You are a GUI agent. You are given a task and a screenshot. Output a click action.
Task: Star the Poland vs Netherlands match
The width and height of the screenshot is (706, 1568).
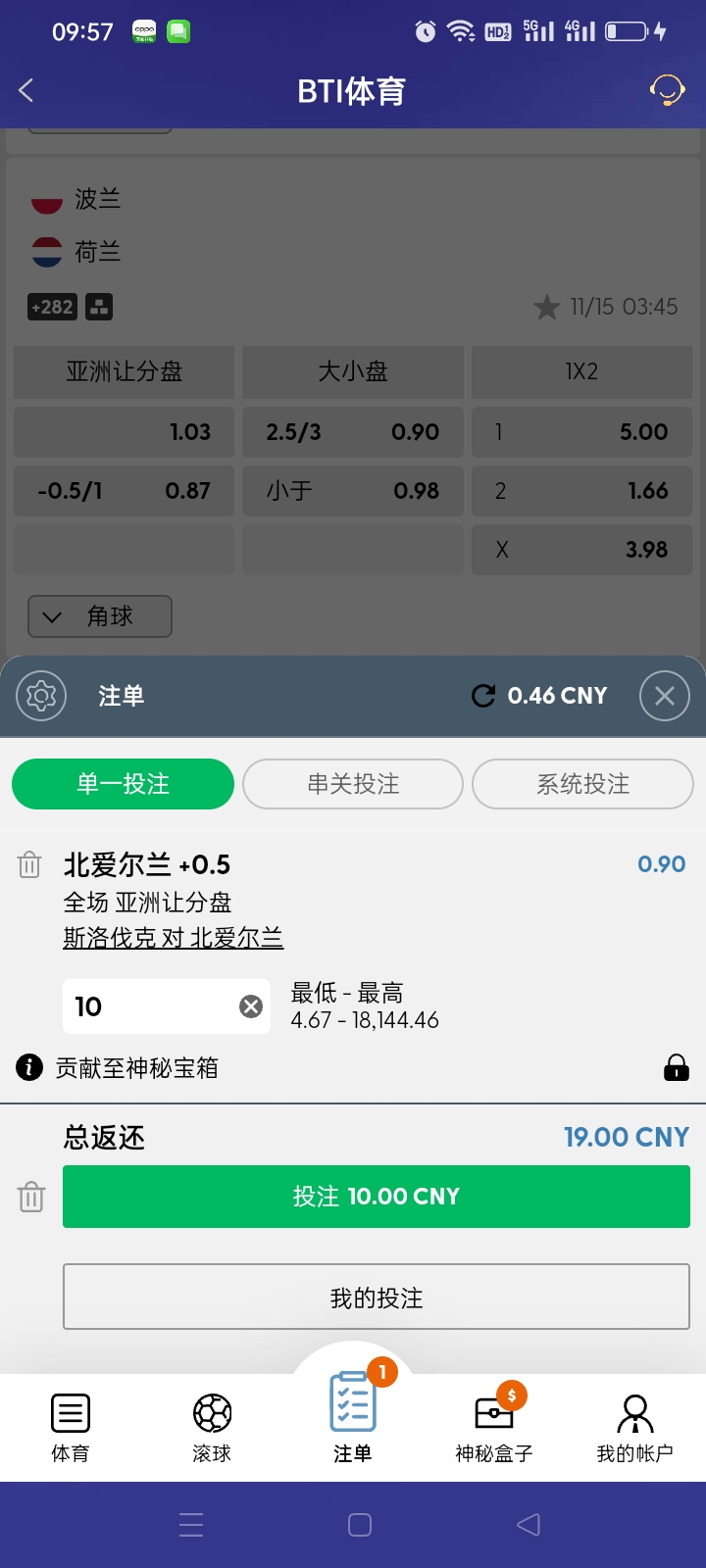point(546,307)
